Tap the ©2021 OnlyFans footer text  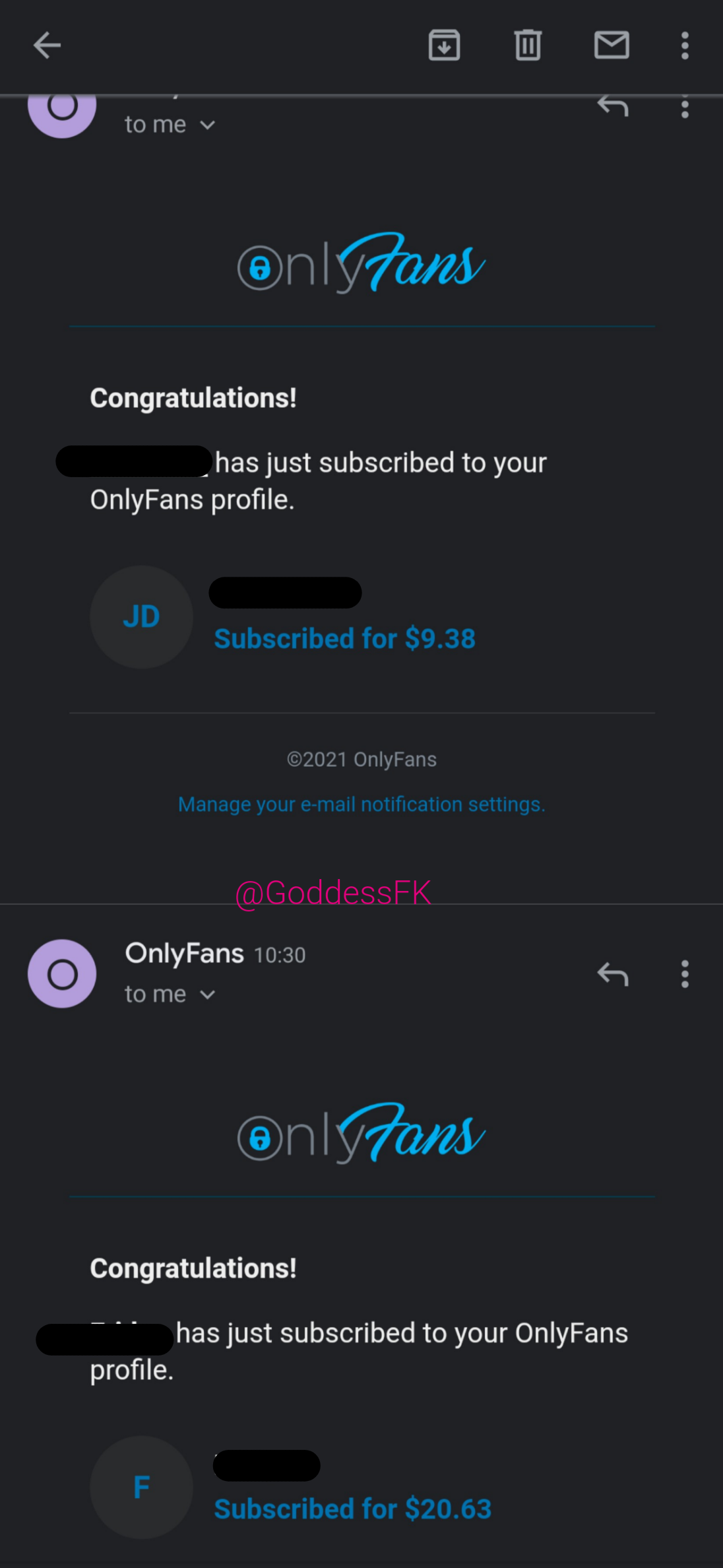362,759
